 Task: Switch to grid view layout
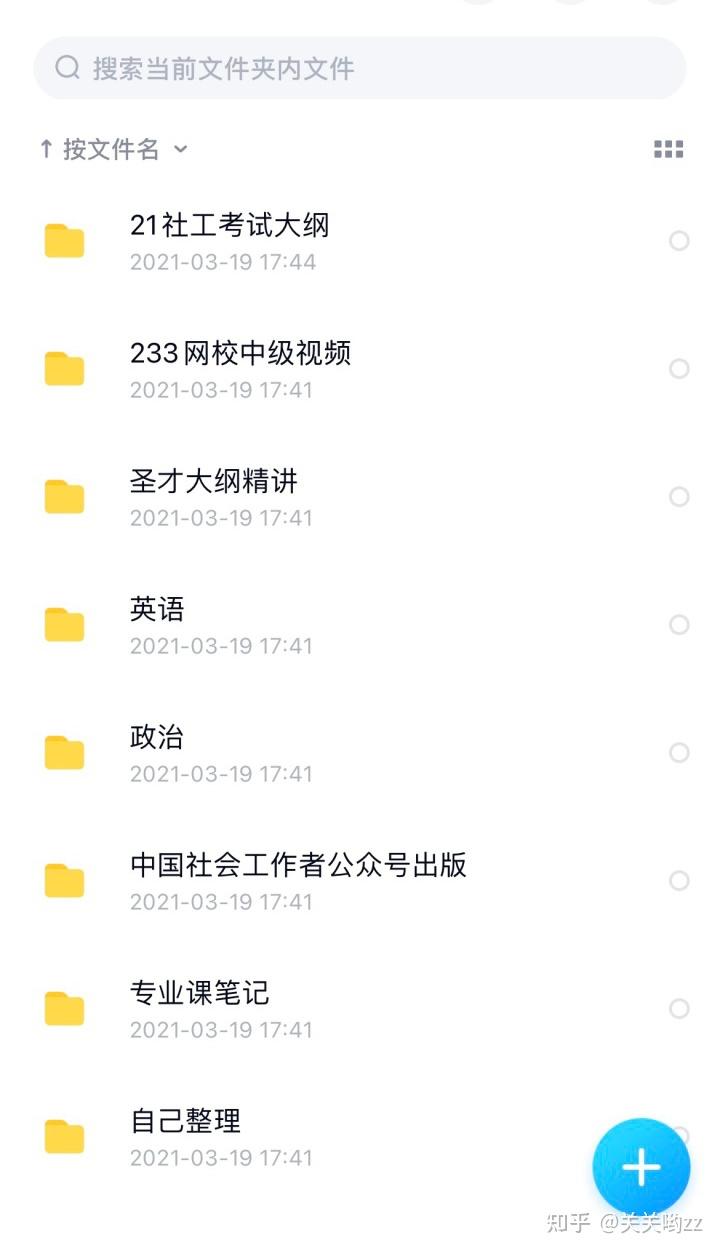tap(667, 148)
